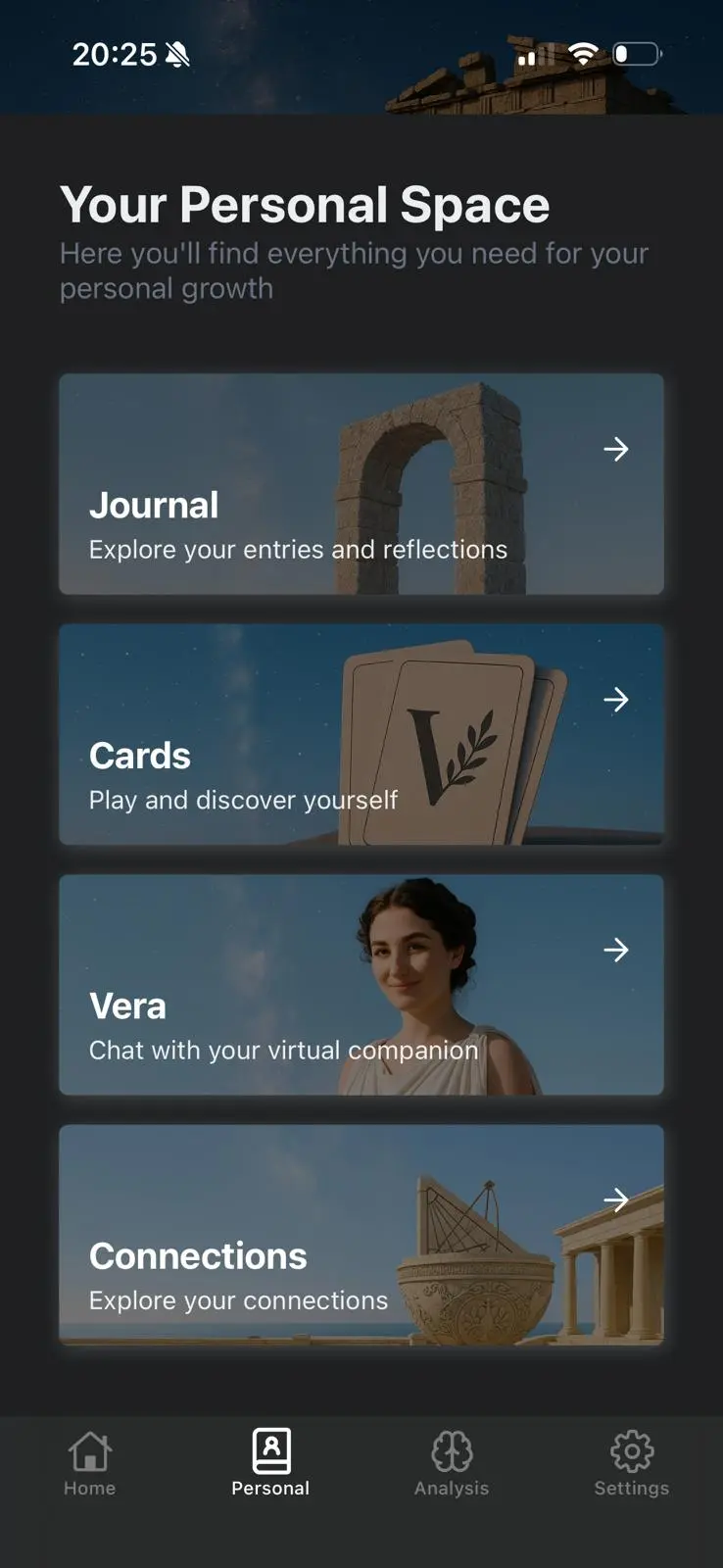Screen dimensions: 723x1568
Task: Select the Personal tab
Action: tap(270, 1463)
